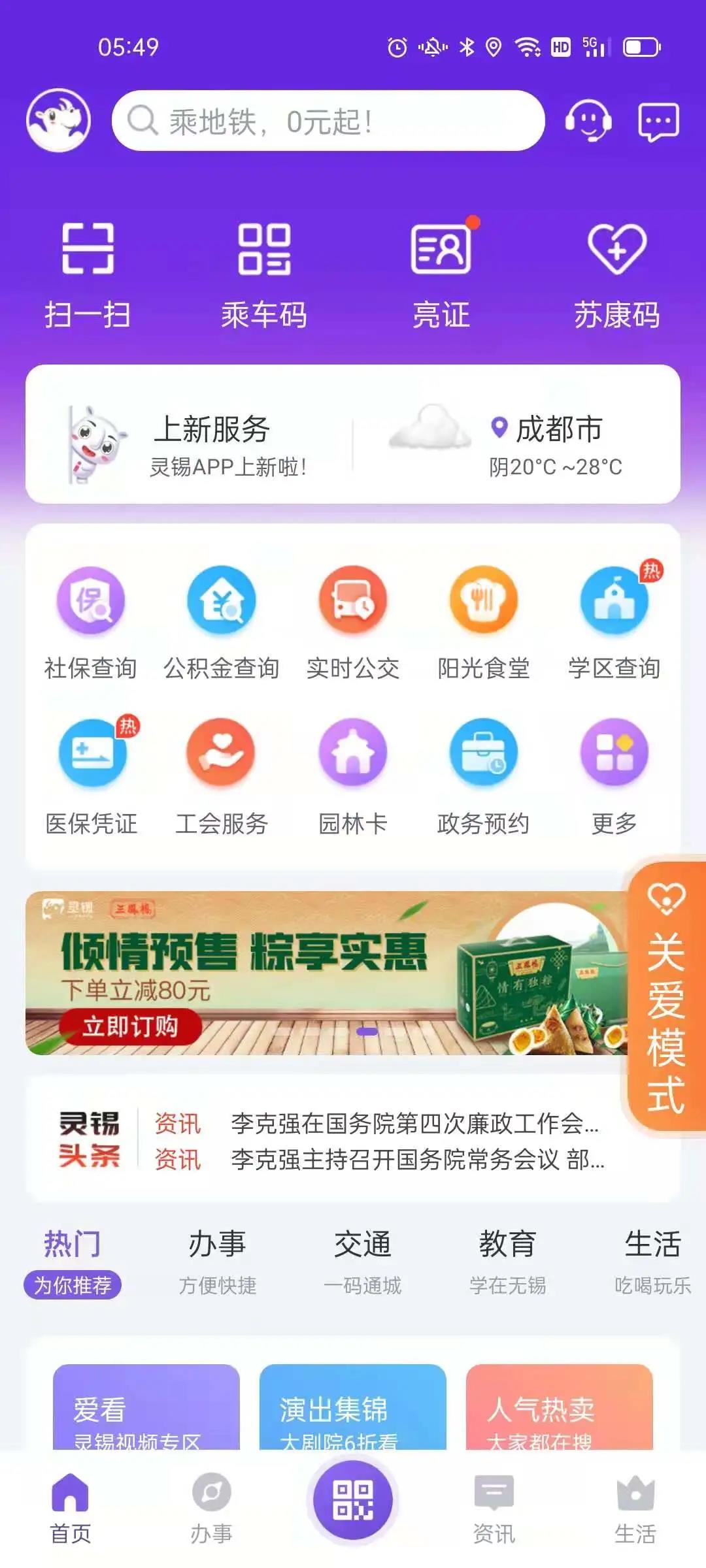Image resolution: width=706 pixels, height=1568 pixels.
Task: Enable 关爱模式 from the side tab
Action: click(665, 999)
